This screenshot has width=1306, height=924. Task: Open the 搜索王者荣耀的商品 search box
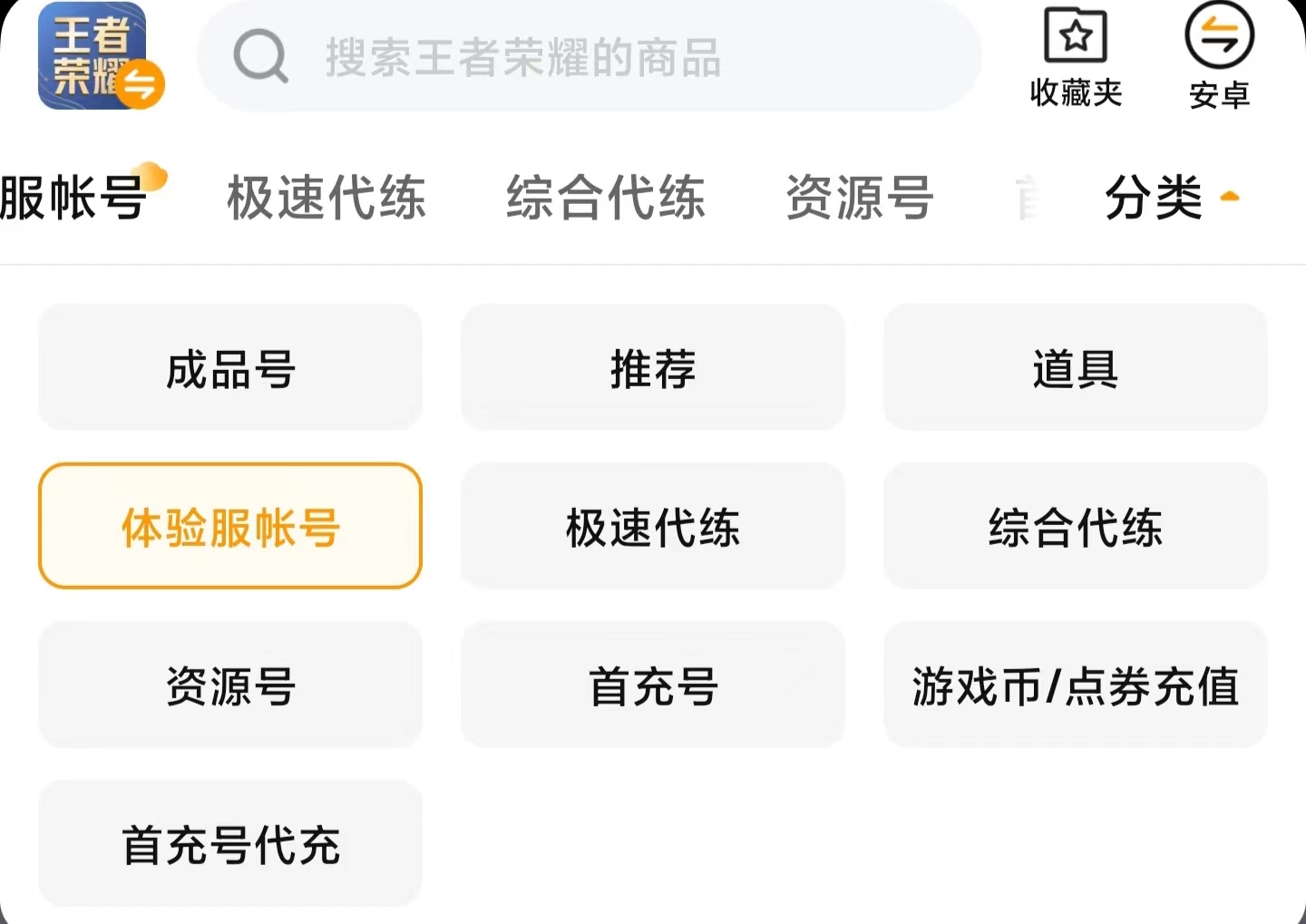590,58
